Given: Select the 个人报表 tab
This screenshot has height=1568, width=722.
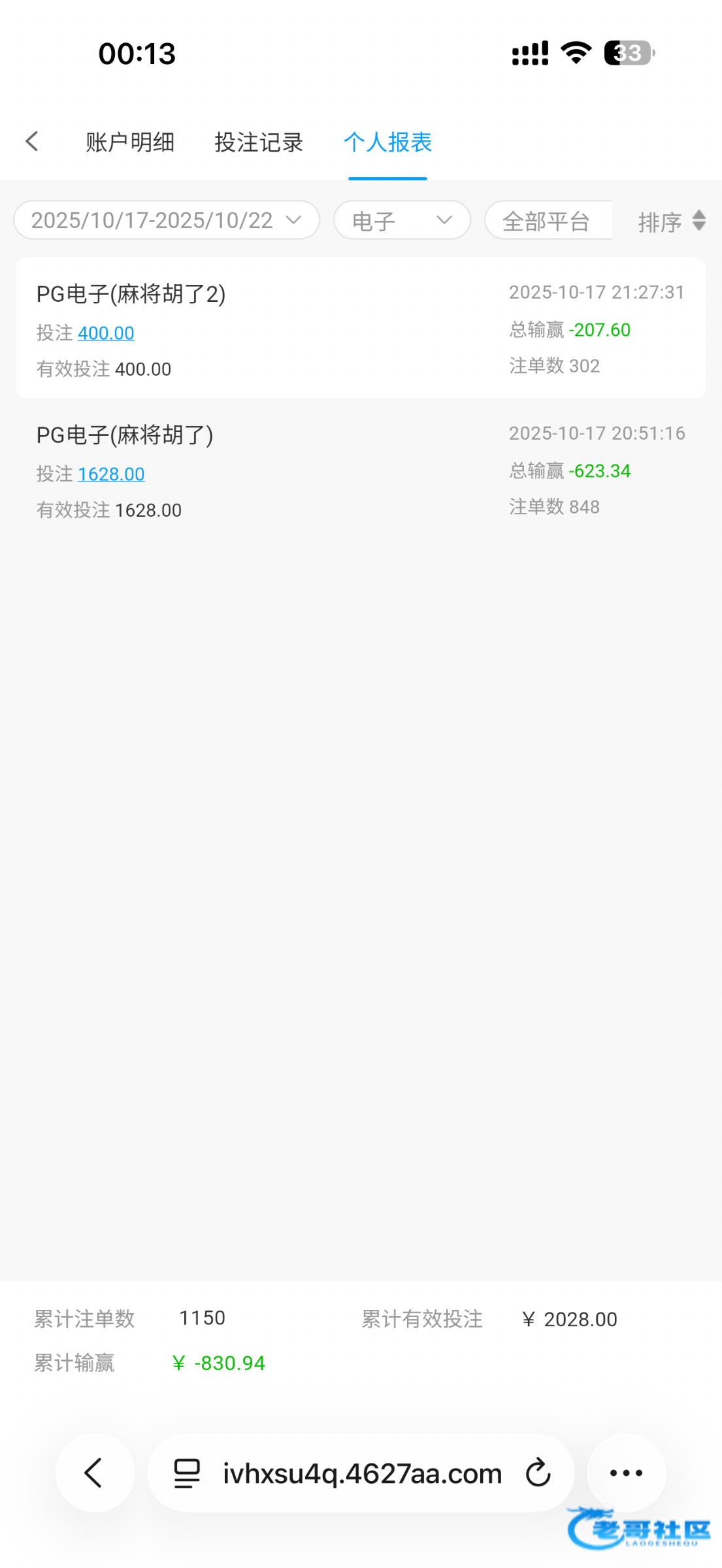Looking at the screenshot, I should point(387,142).
